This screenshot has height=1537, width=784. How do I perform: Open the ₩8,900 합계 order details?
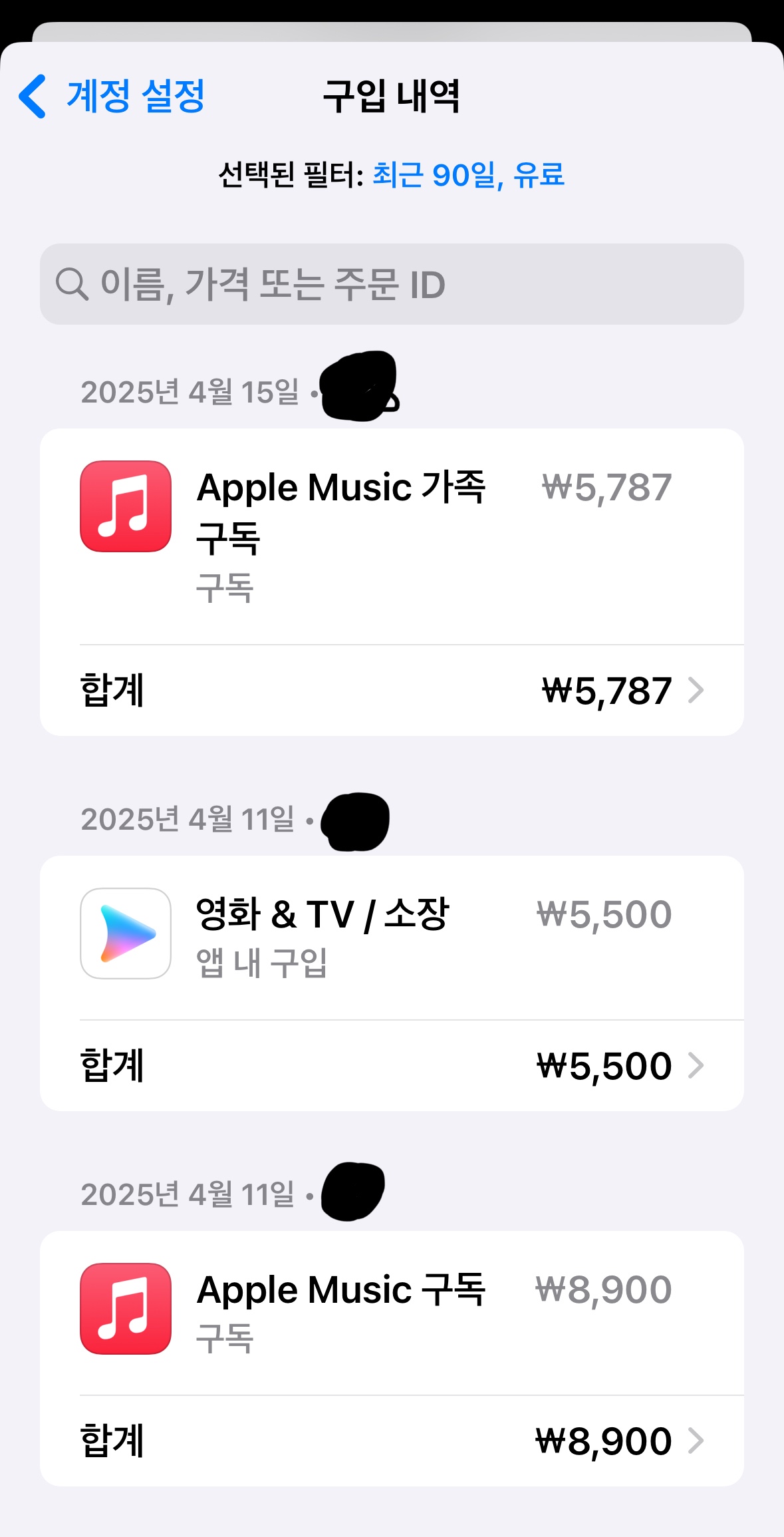tap(392, 1441)
